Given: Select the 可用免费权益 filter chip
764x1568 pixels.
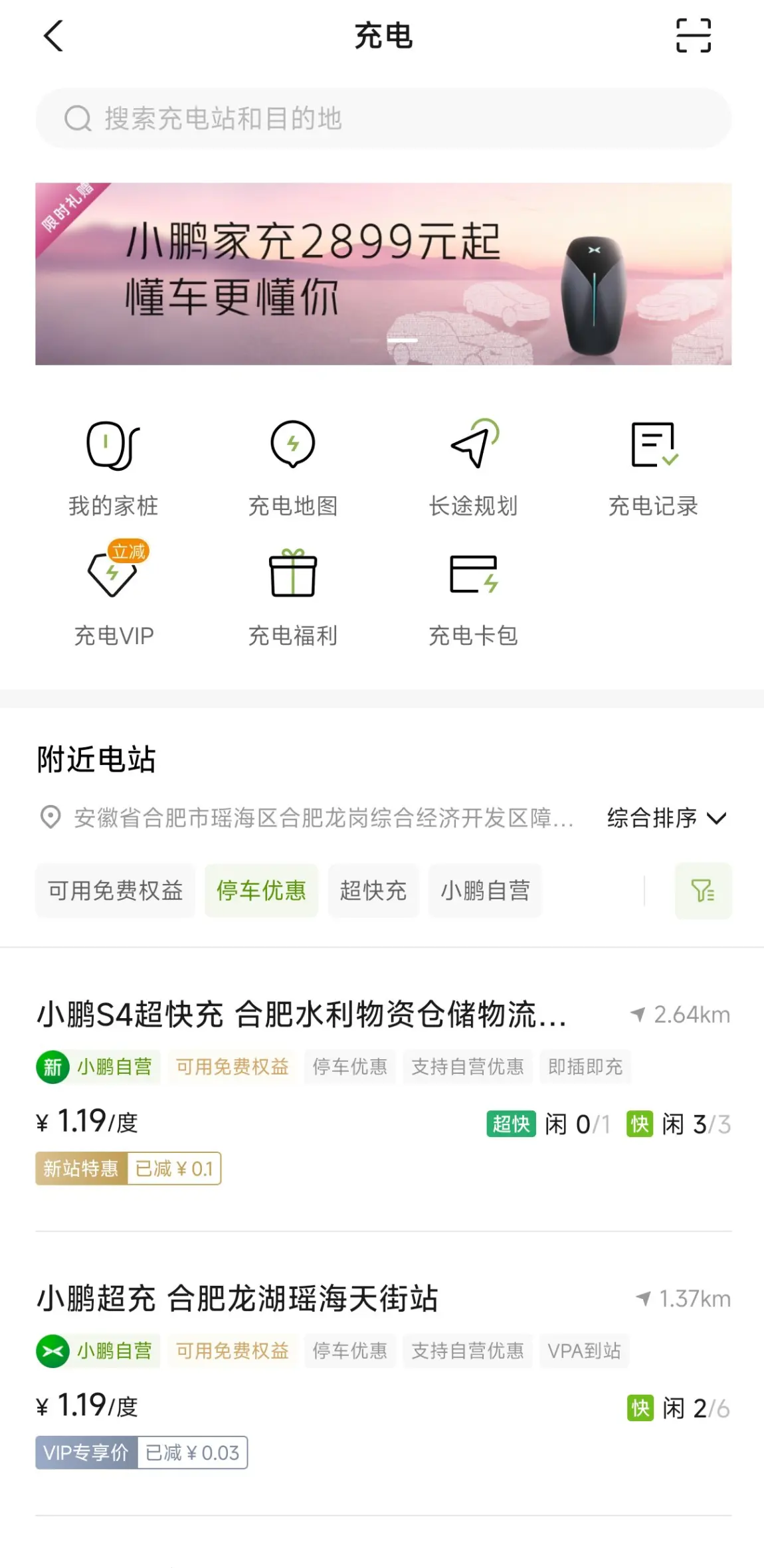Looking at the screenshot, I should point(116,891).
